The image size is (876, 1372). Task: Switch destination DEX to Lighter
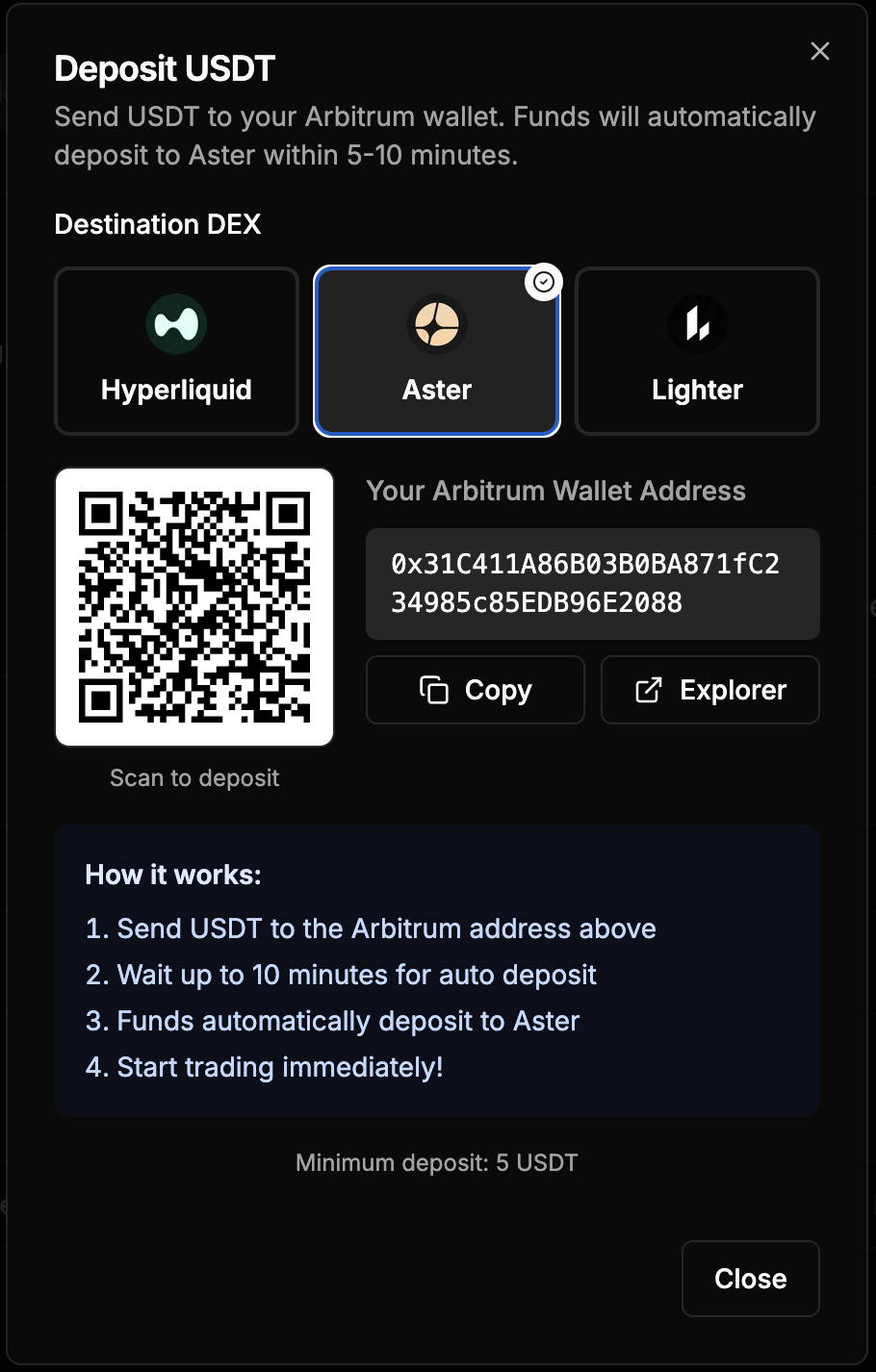[697, 351]
